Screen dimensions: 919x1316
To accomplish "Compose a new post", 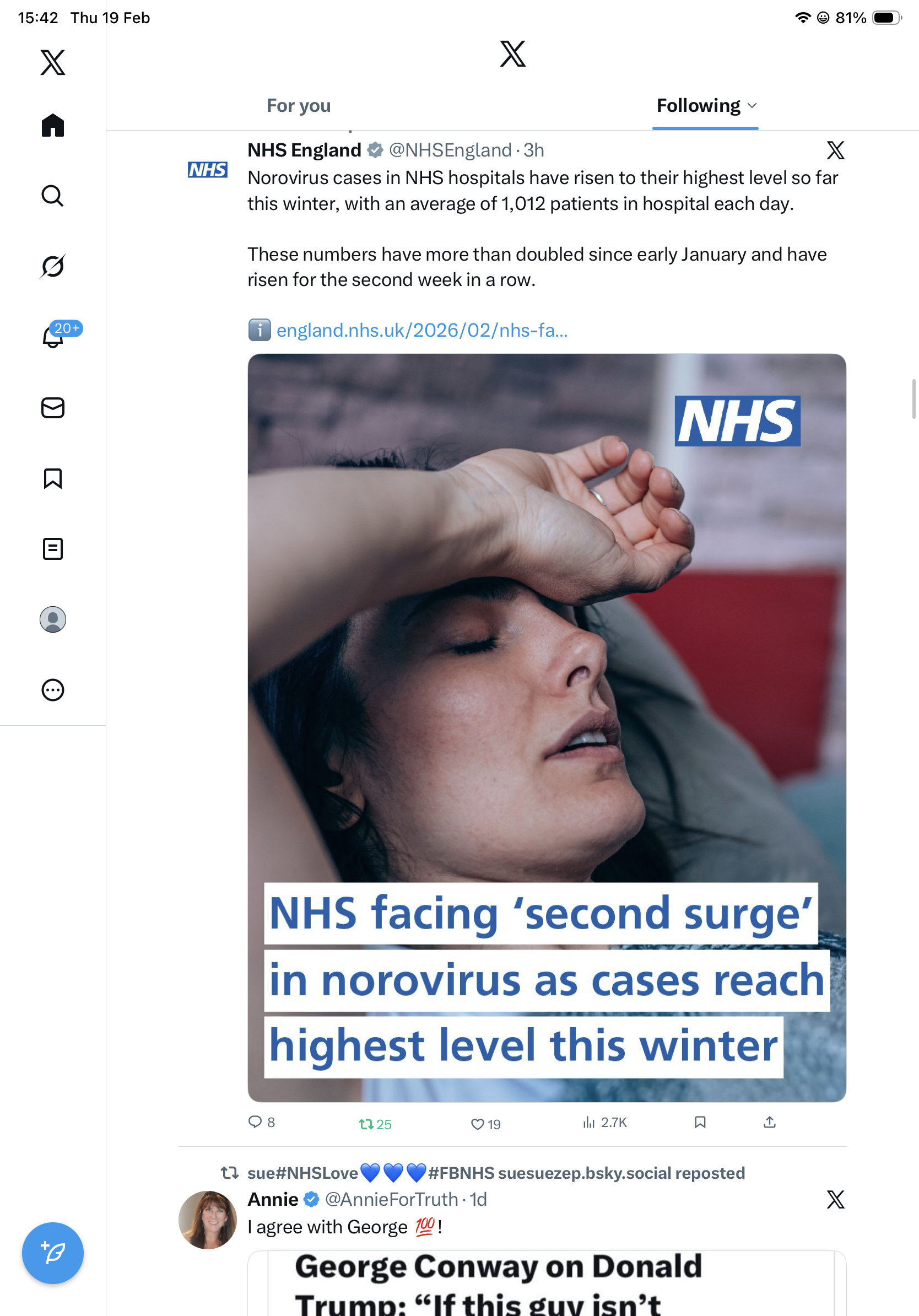I will [x=53, y=1253].
